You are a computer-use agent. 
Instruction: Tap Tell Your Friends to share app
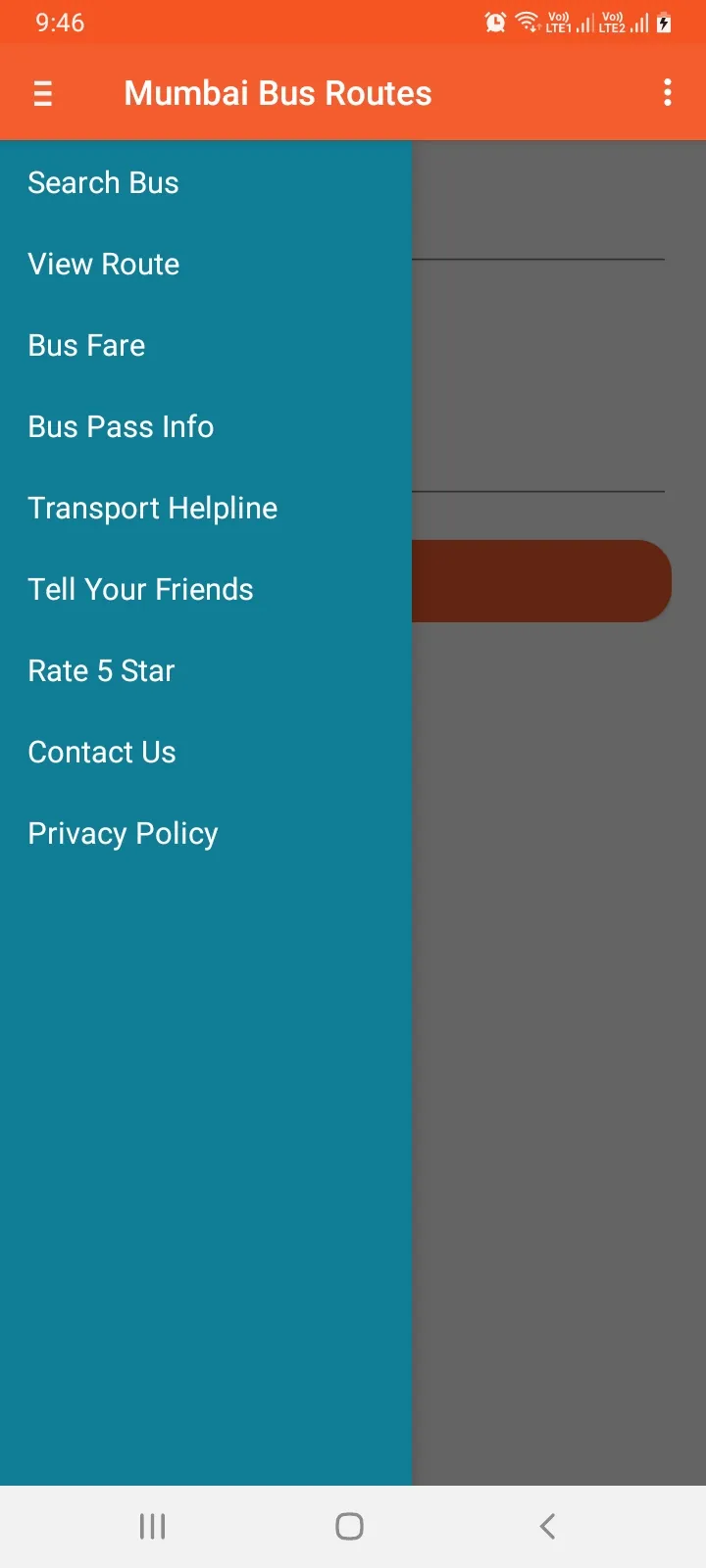click(x=140, y=589)
